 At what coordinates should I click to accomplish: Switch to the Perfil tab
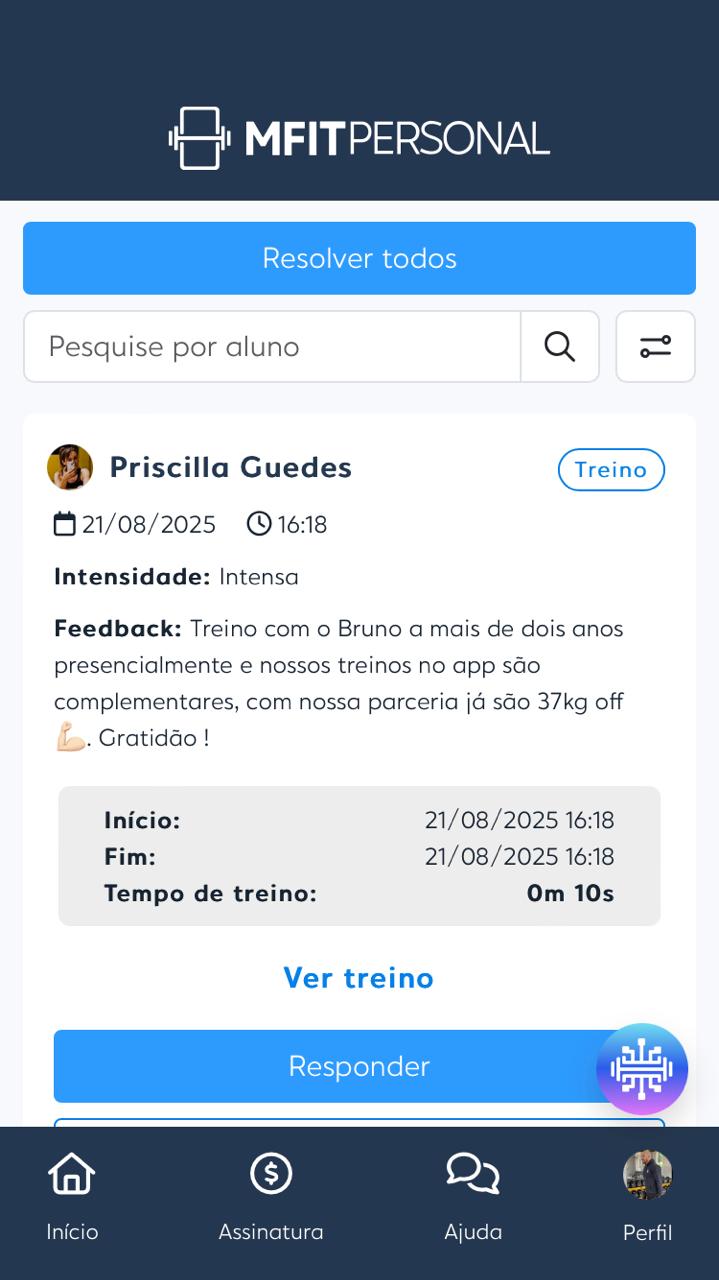(x=647, y=1196)
